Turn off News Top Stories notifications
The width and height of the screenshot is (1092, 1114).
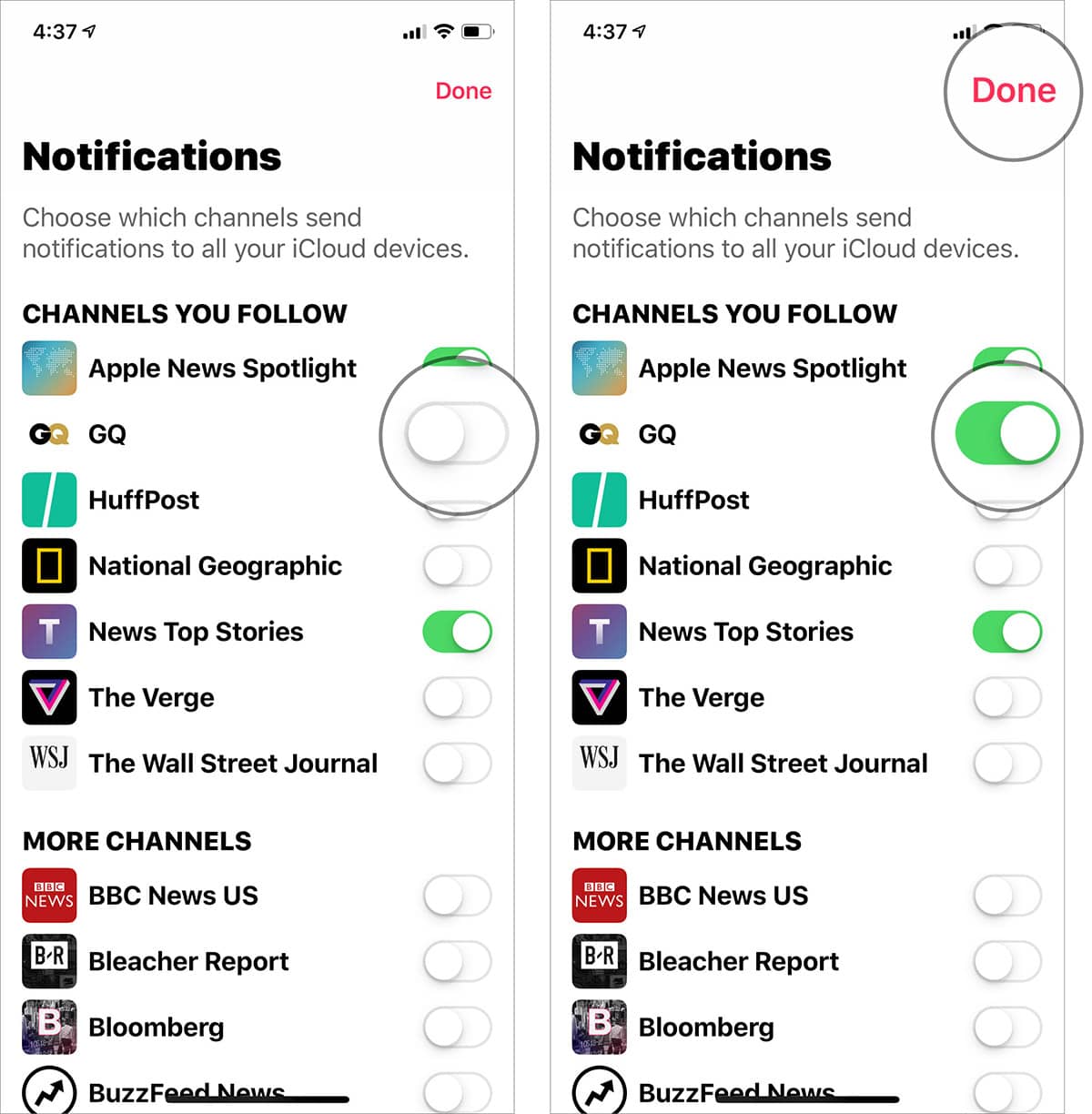pyautogui.click(x=458, y=632)
